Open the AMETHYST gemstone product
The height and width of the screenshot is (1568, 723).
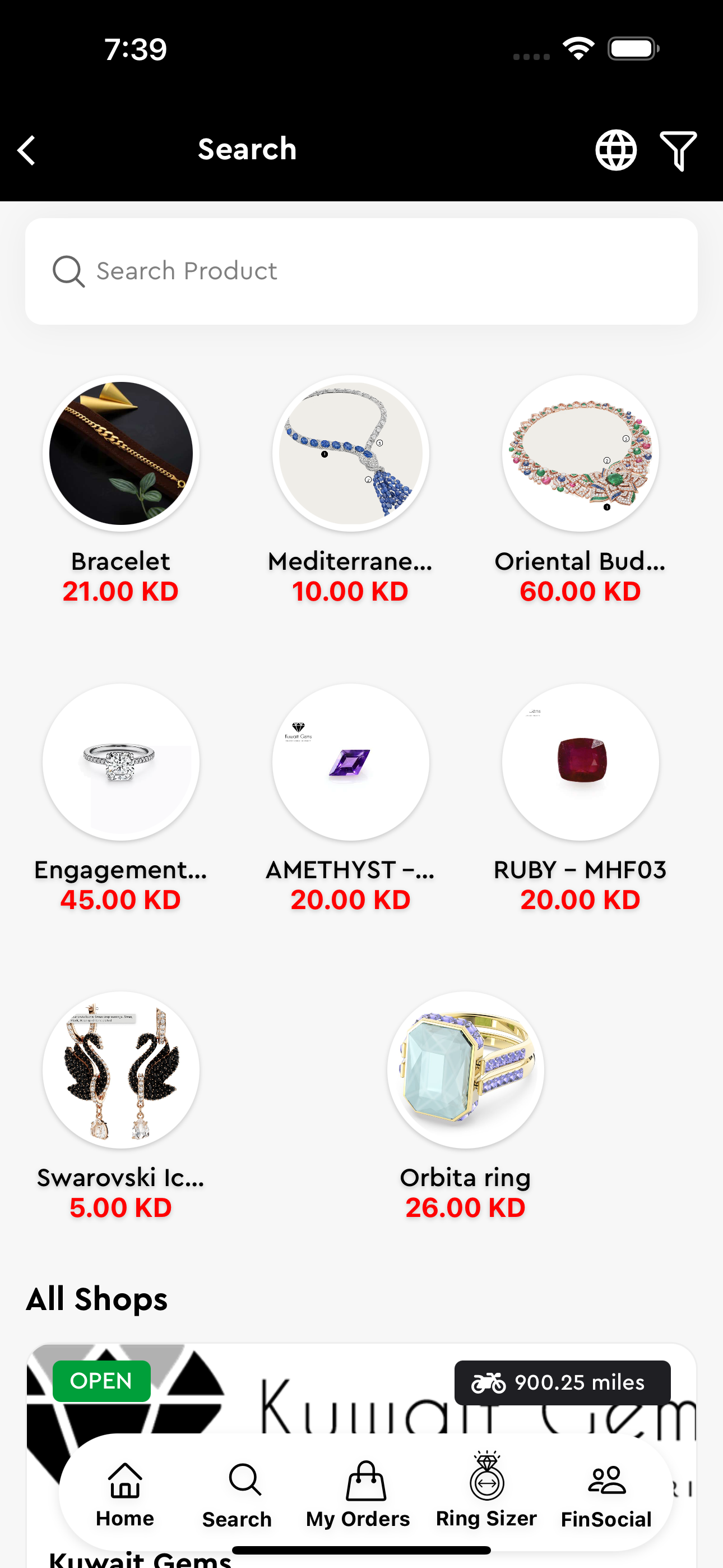point(350,762)
